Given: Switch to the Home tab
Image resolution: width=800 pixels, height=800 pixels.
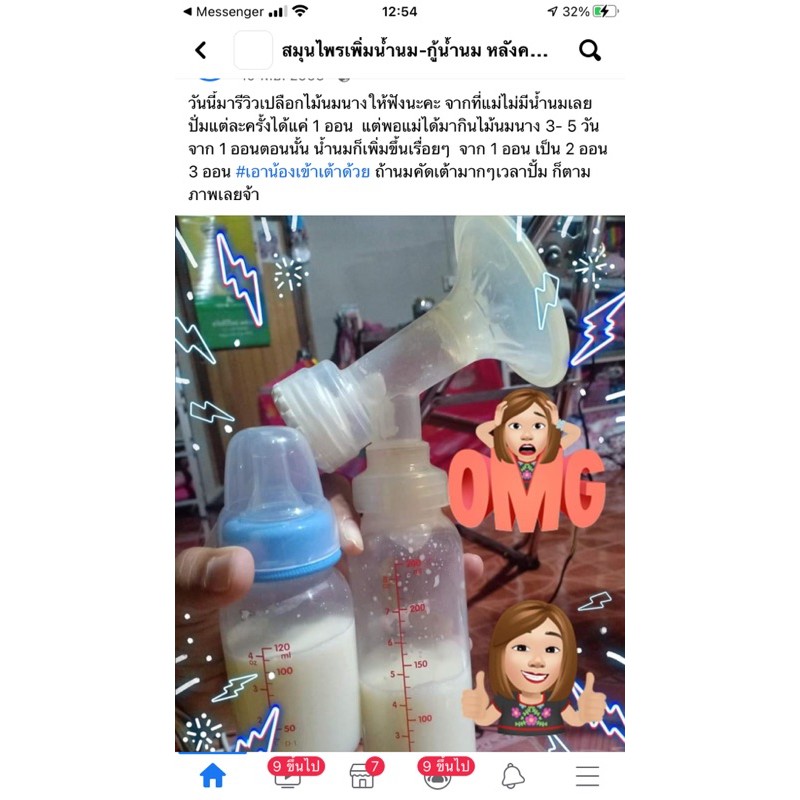Looking at the screenshot, I should (212, 776).
